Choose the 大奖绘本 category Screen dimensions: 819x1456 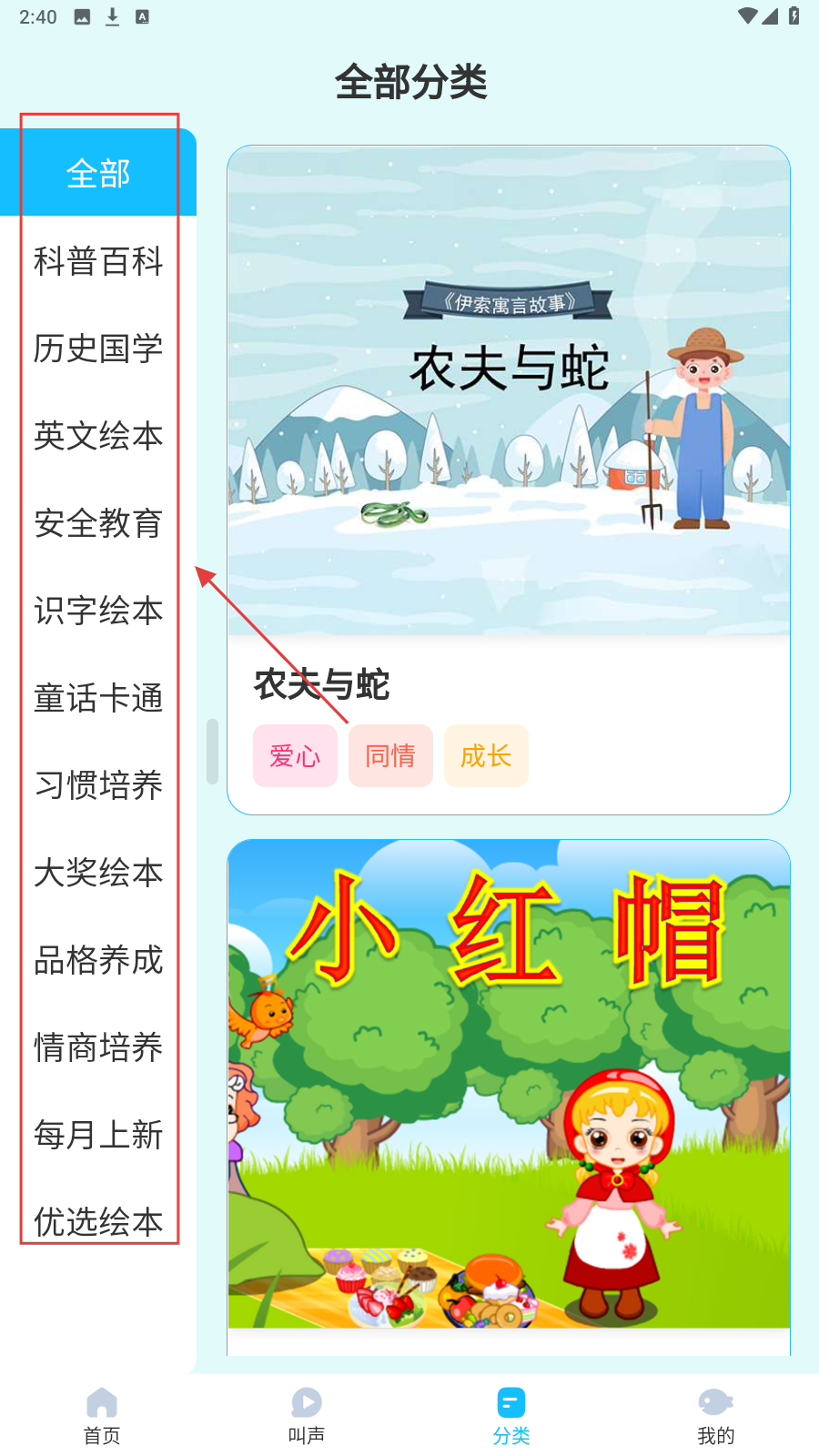[x=98, y=873]
